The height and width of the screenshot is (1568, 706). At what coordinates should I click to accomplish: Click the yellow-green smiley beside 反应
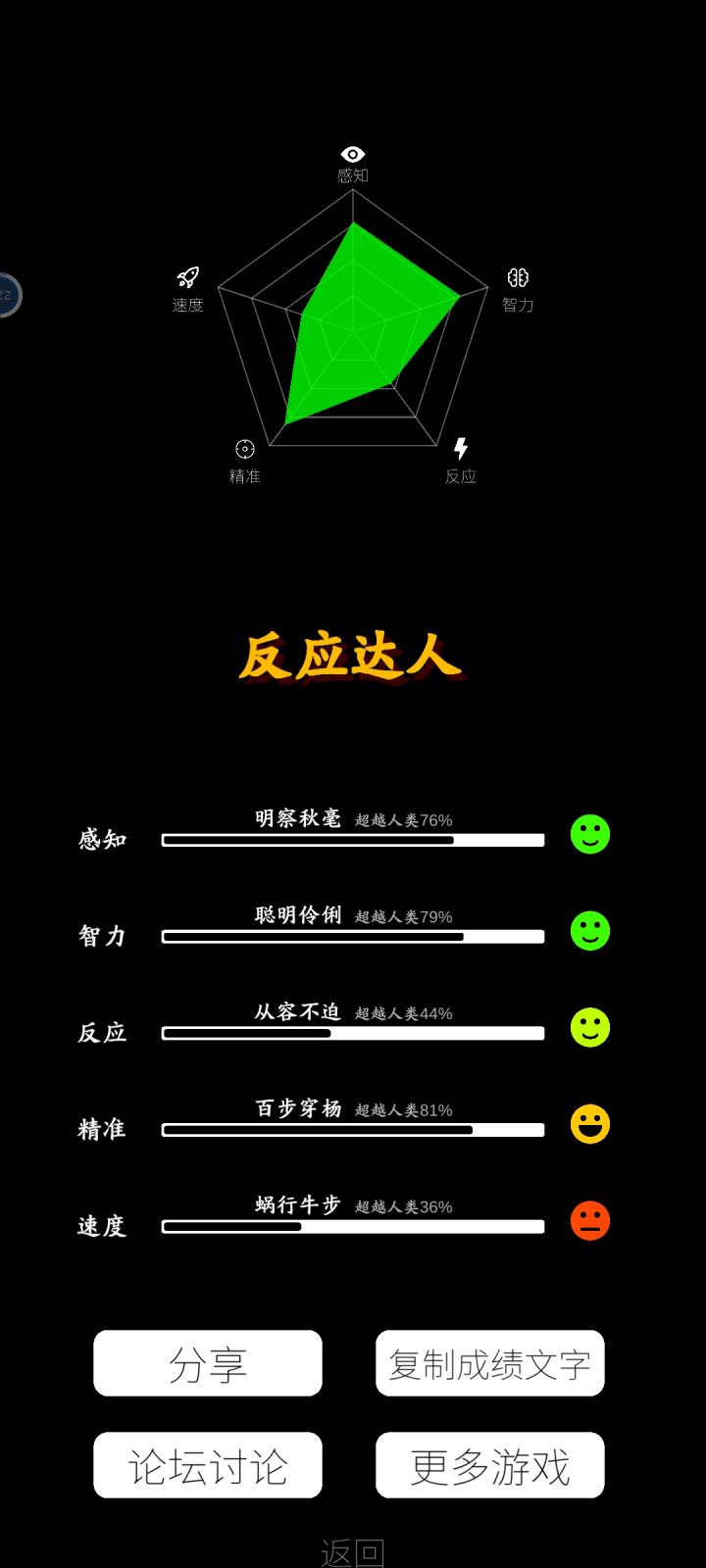coord(589,1027)
